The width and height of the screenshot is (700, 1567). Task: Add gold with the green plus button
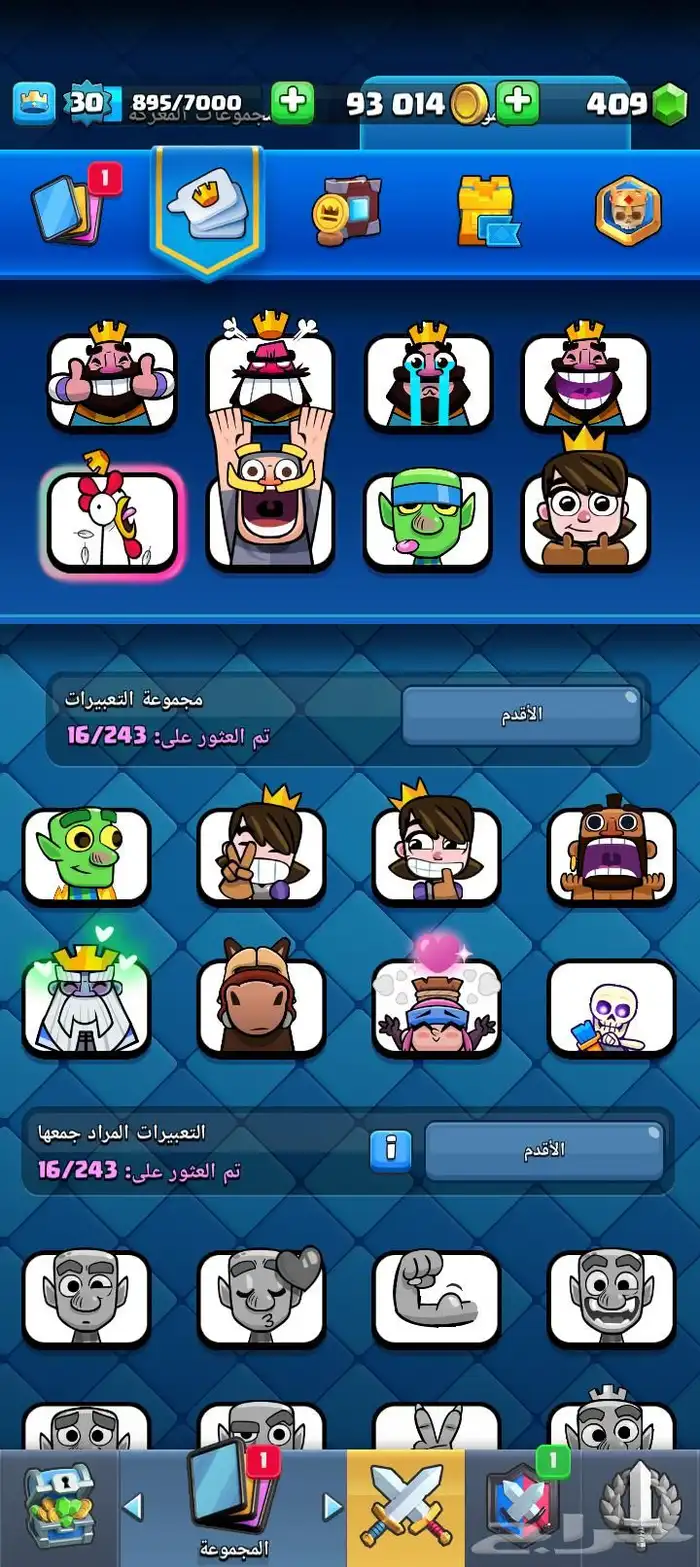point(517,102)
